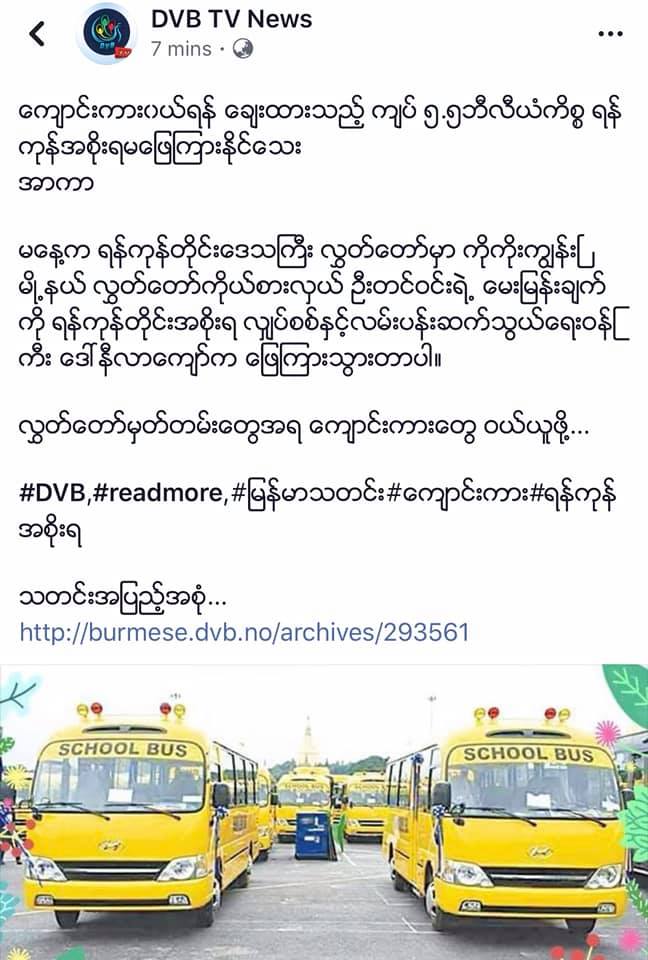Open the post overflow menu
The width and height of the screenshot is (648, 960).
point(610,33)
